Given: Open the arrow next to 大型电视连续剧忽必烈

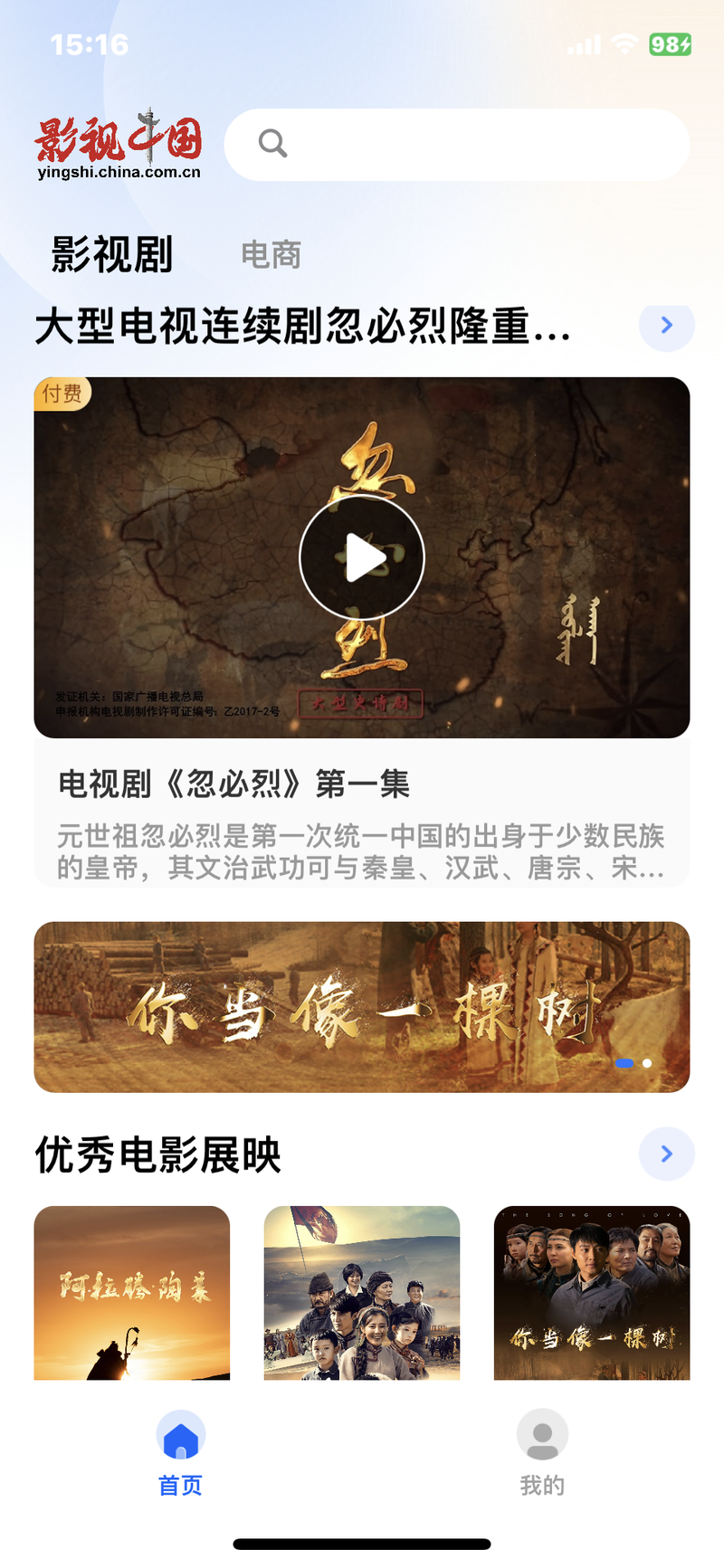Looking at the screenshot, I should tap(667, 325).
